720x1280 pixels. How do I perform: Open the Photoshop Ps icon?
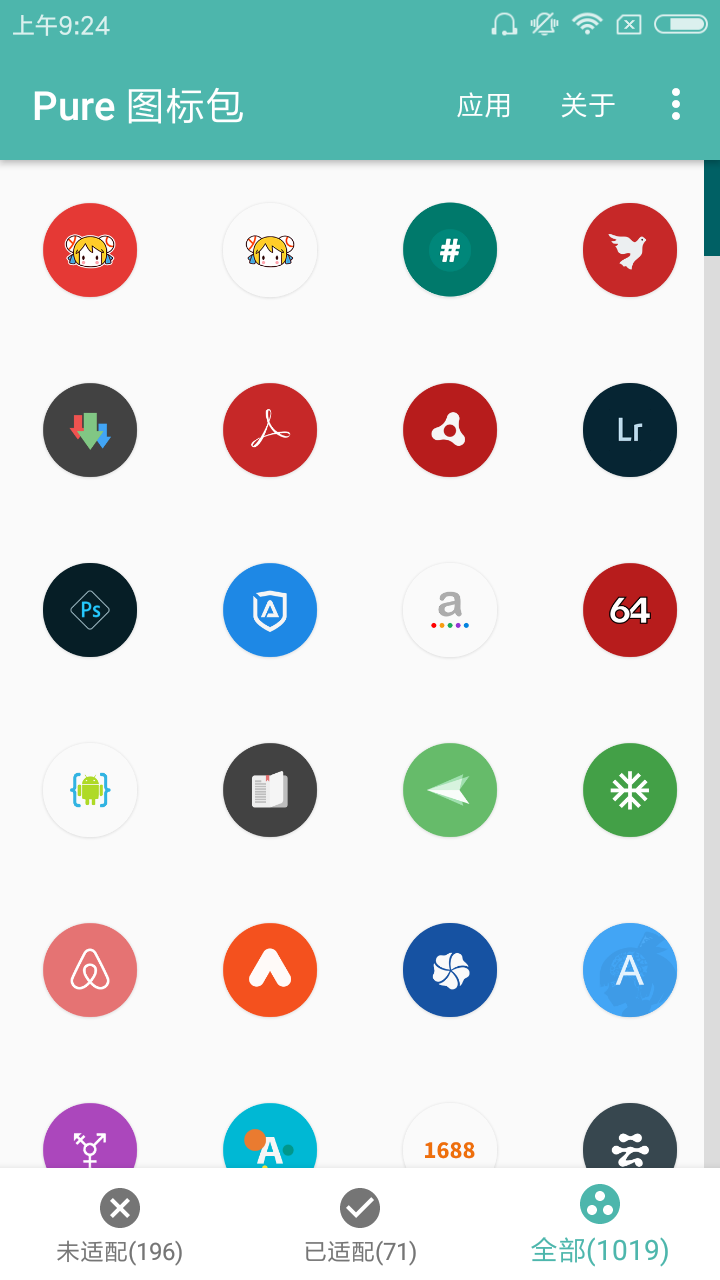[90, 610]
